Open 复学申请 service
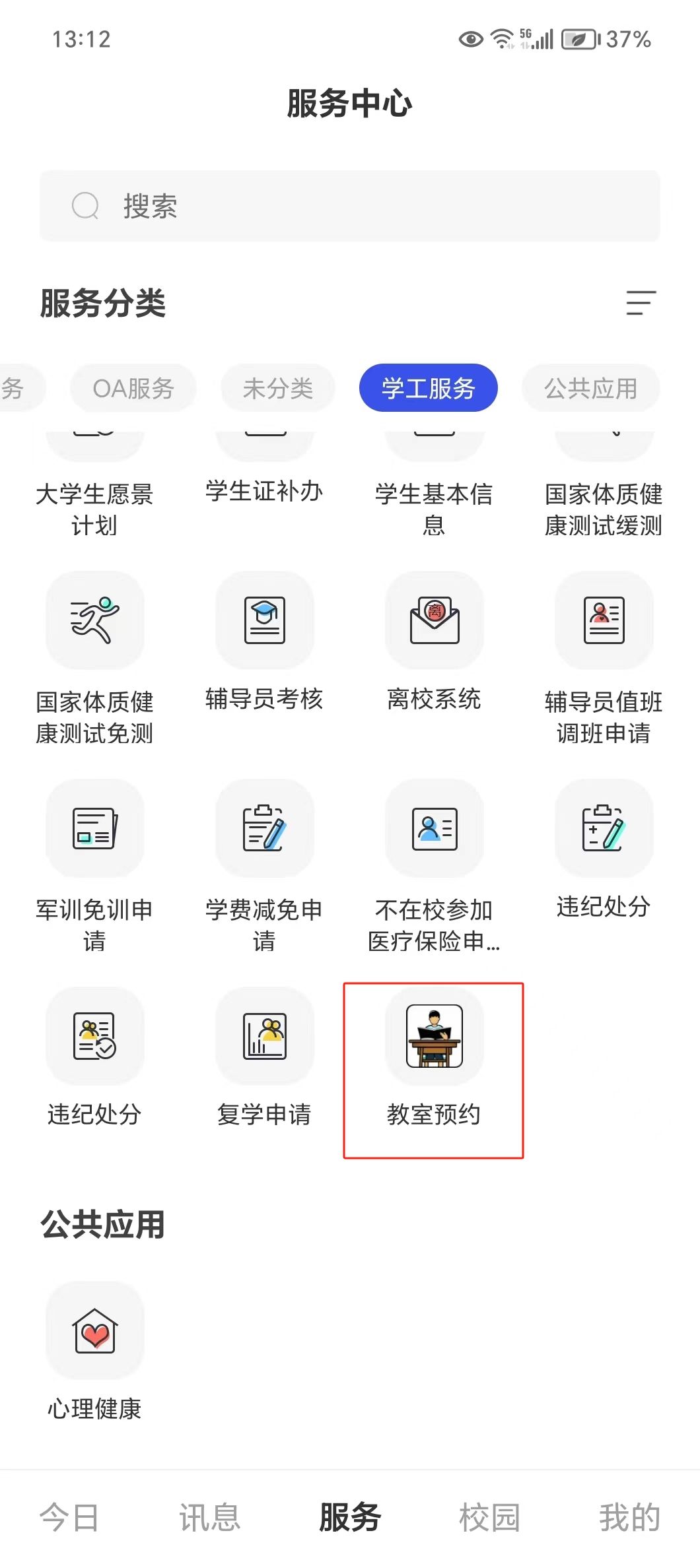 coord(265,1037)
